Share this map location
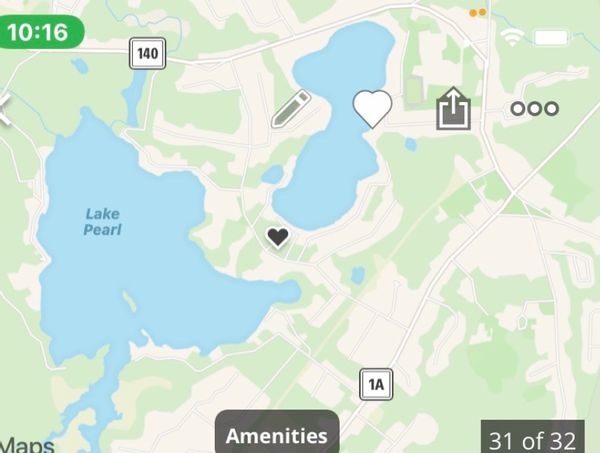The image size is (600, 453). (x=453, y=108)
